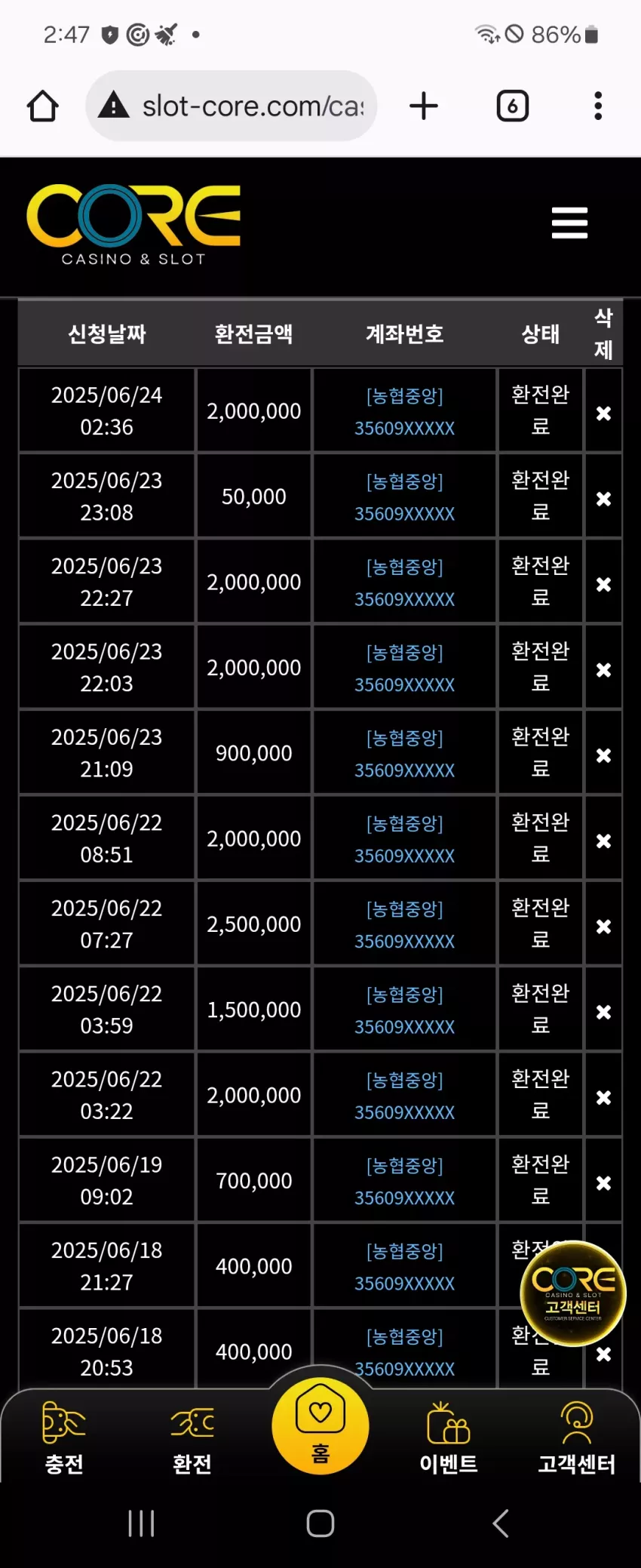Viewport: 641px width, 1568px height.
Task: Open the 이벤트 tab
Action: (449, 1439)
